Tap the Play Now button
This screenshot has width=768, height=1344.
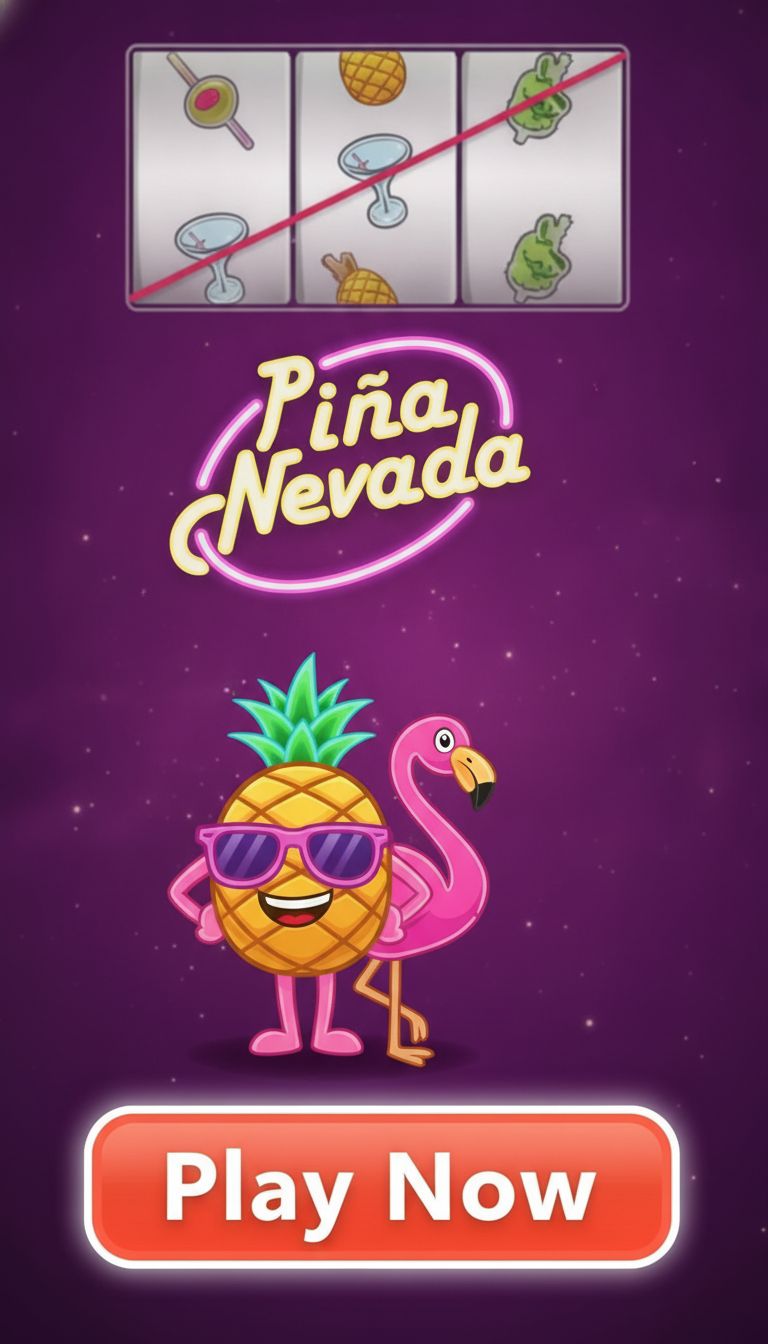click(382, 1187)
